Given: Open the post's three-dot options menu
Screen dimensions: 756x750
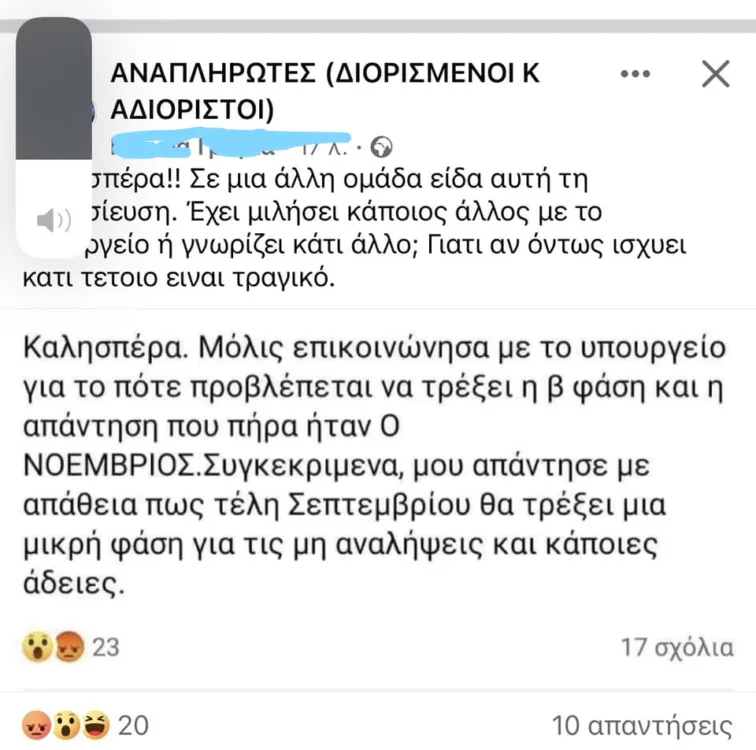Looking at the screenshot, I should click(x=635, y=74).
